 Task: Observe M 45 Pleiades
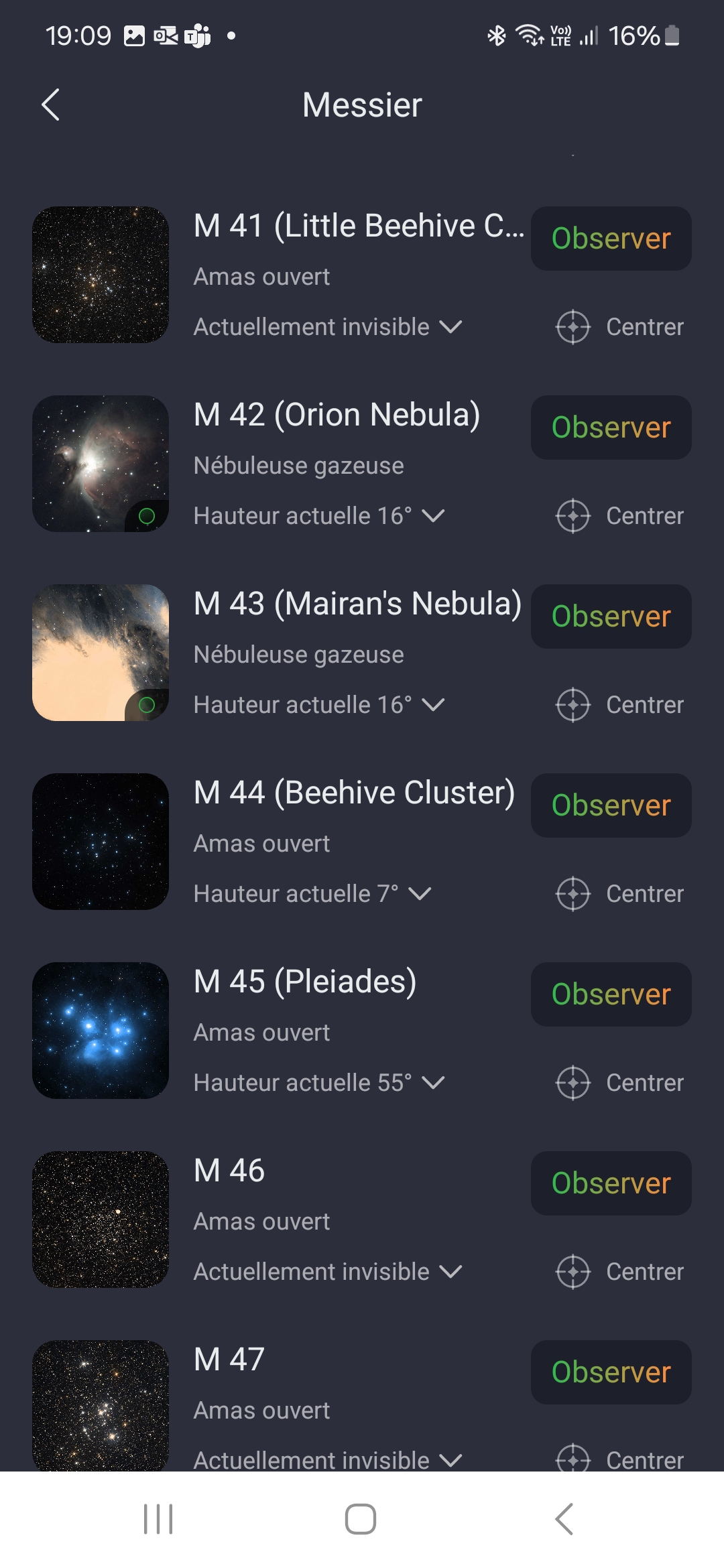tap(611, 994)
